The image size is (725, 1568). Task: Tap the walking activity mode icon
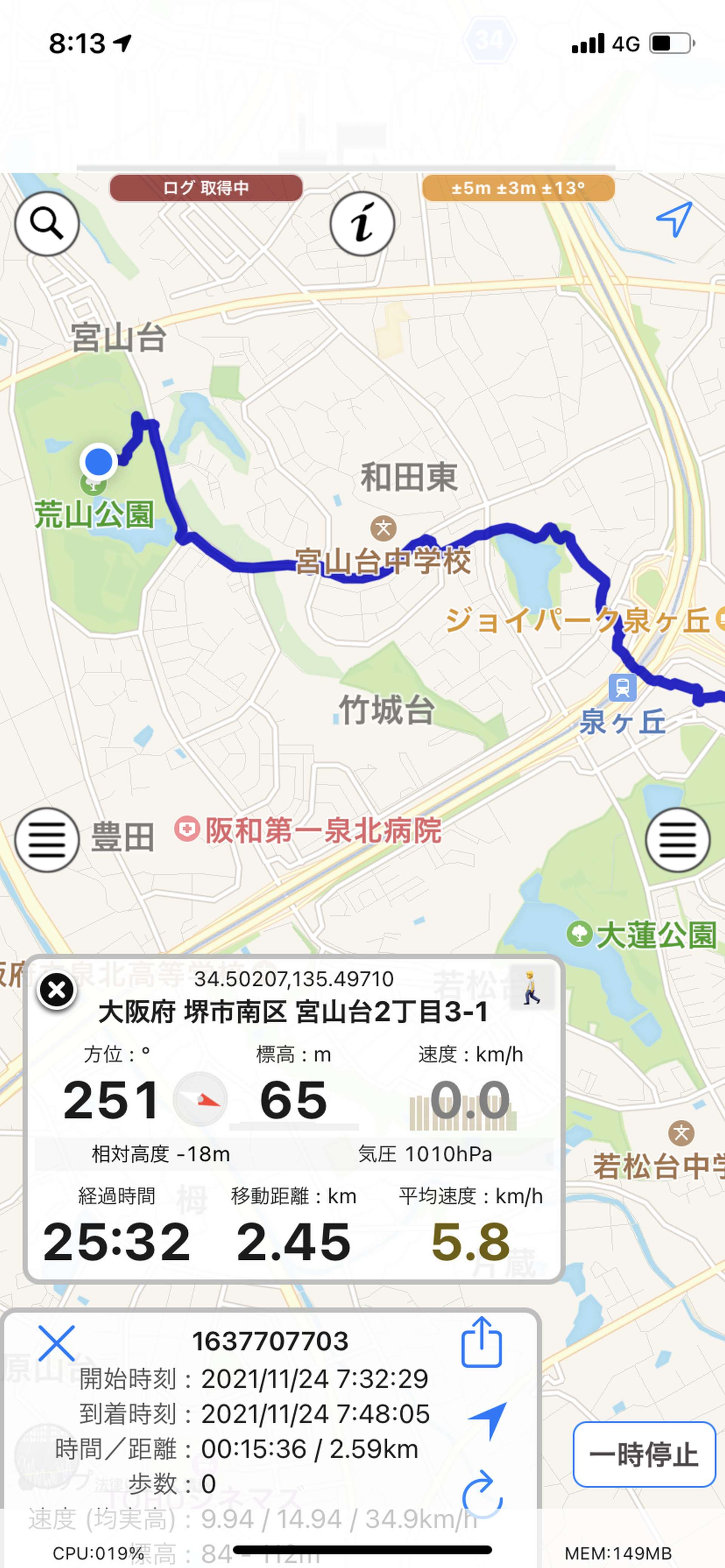531,987
